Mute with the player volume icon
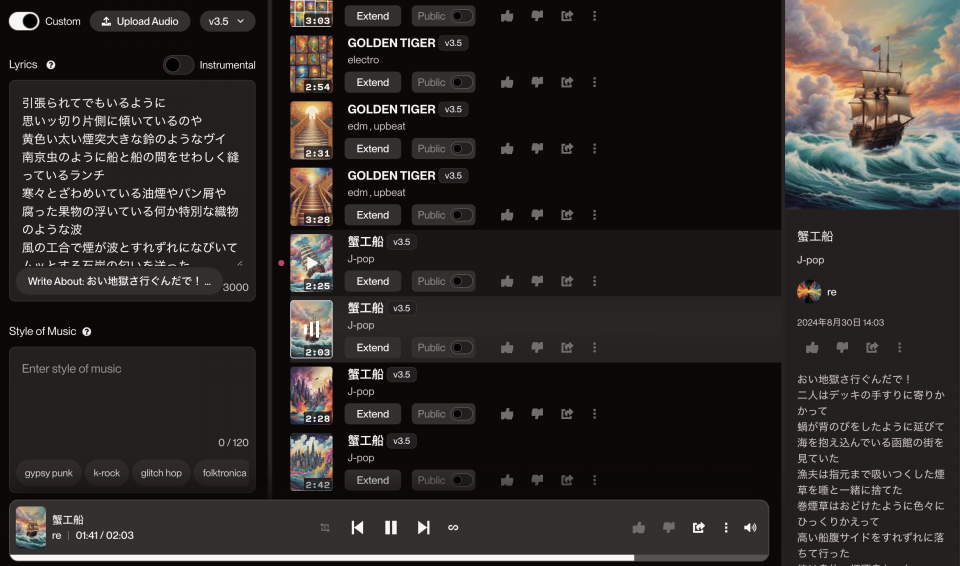This screenshot has width=960, height=566. [750, 528]
